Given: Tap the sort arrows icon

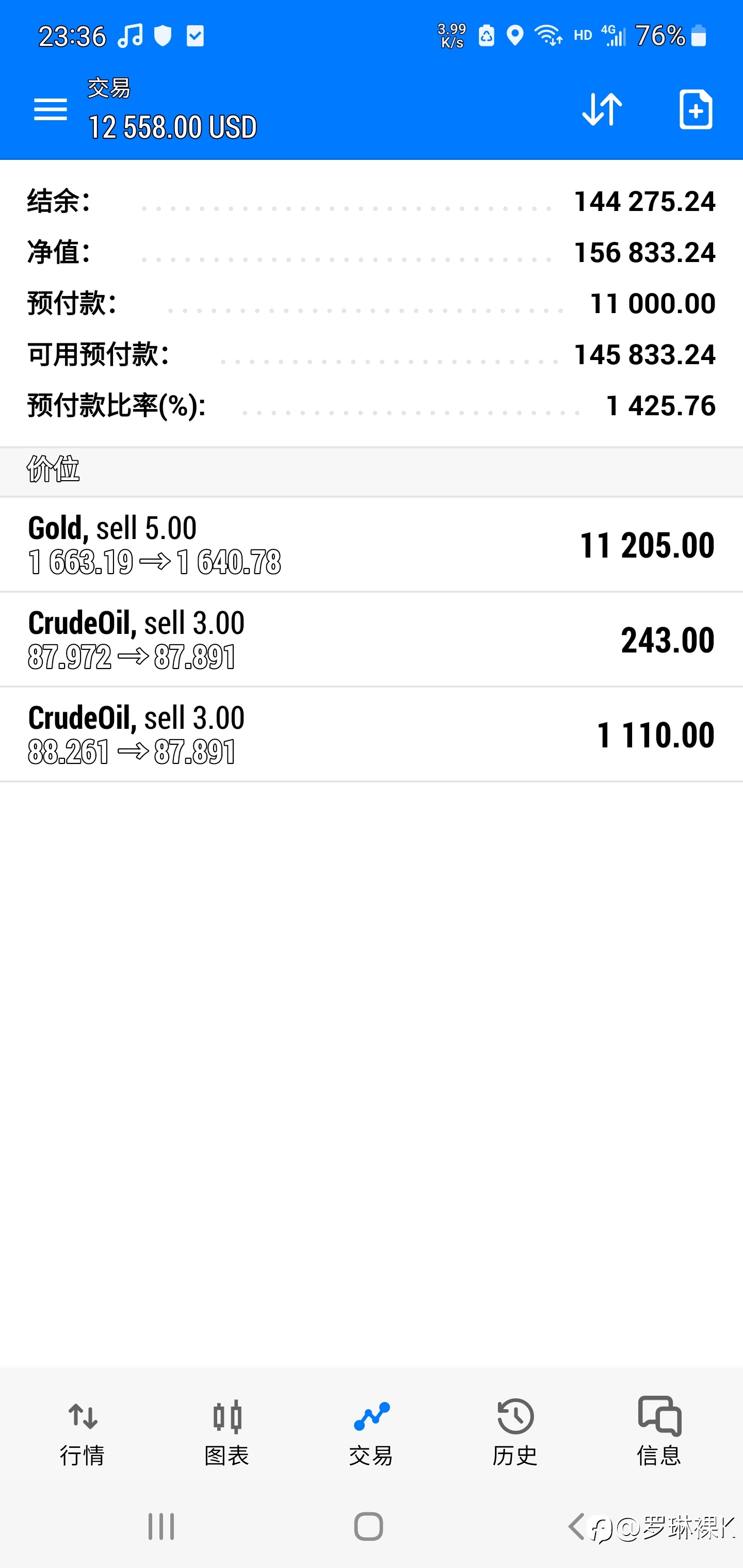Looking at the screenshot, I should pyautogui.click(x=602, y=109).
